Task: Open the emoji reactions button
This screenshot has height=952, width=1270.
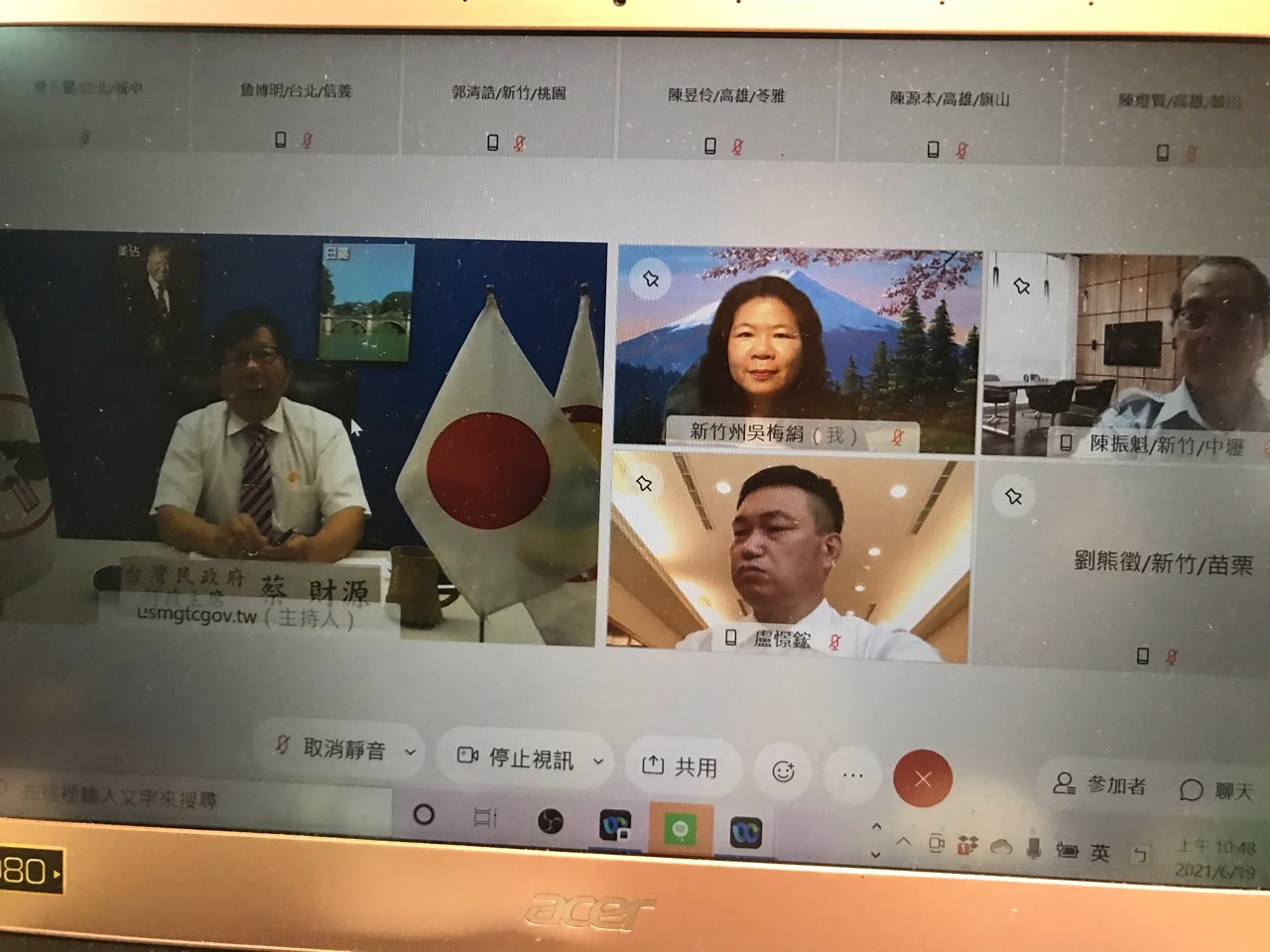Action: [783, 772]
